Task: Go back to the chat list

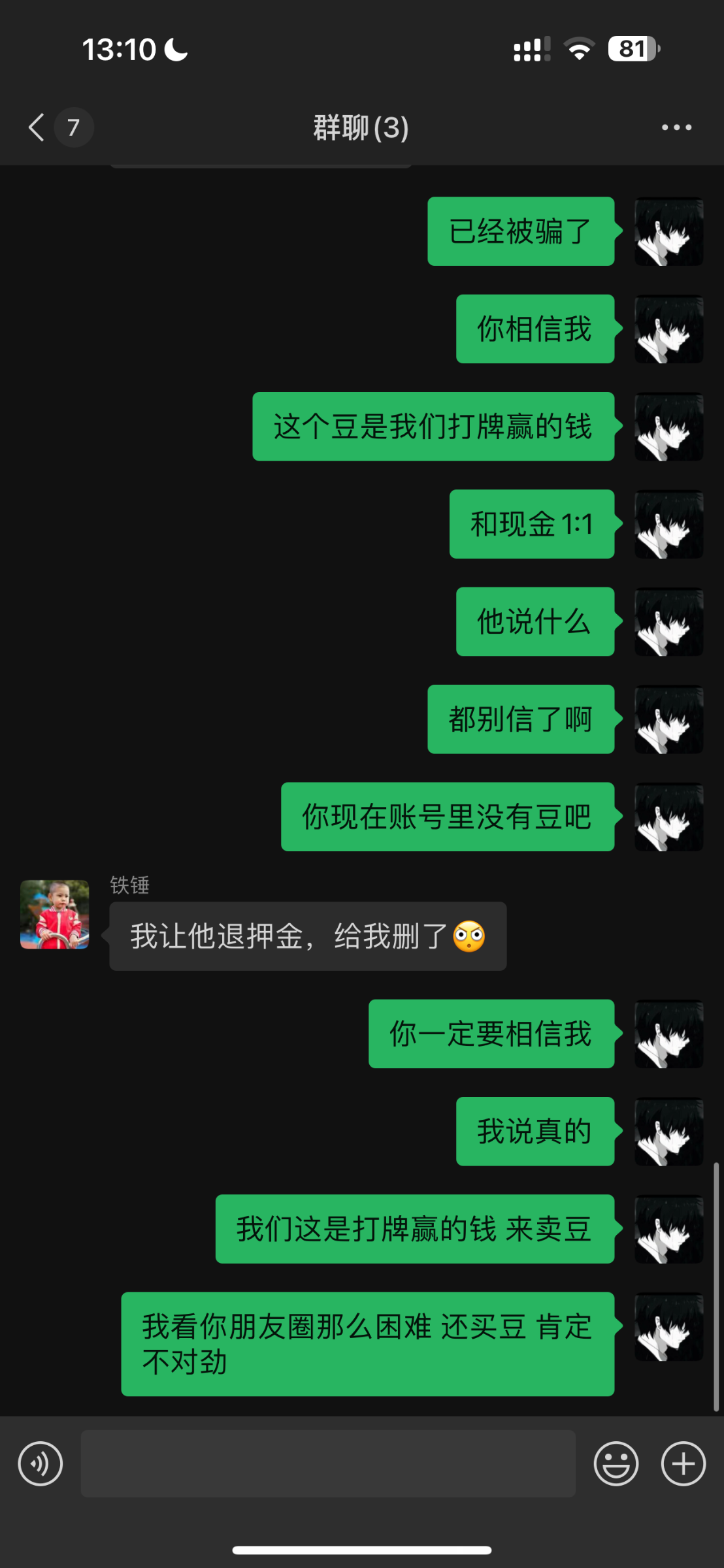Action: [x=38, y=127]
